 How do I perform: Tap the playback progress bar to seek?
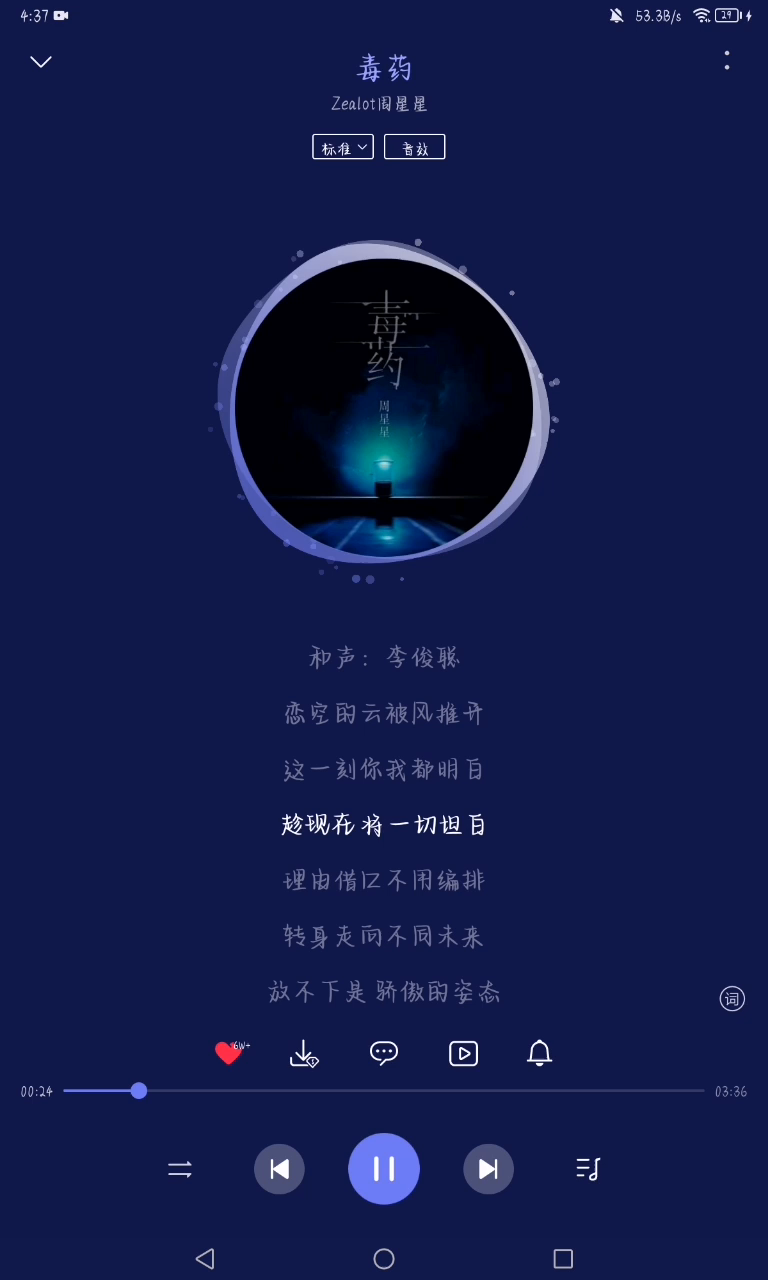[400, 1091]
